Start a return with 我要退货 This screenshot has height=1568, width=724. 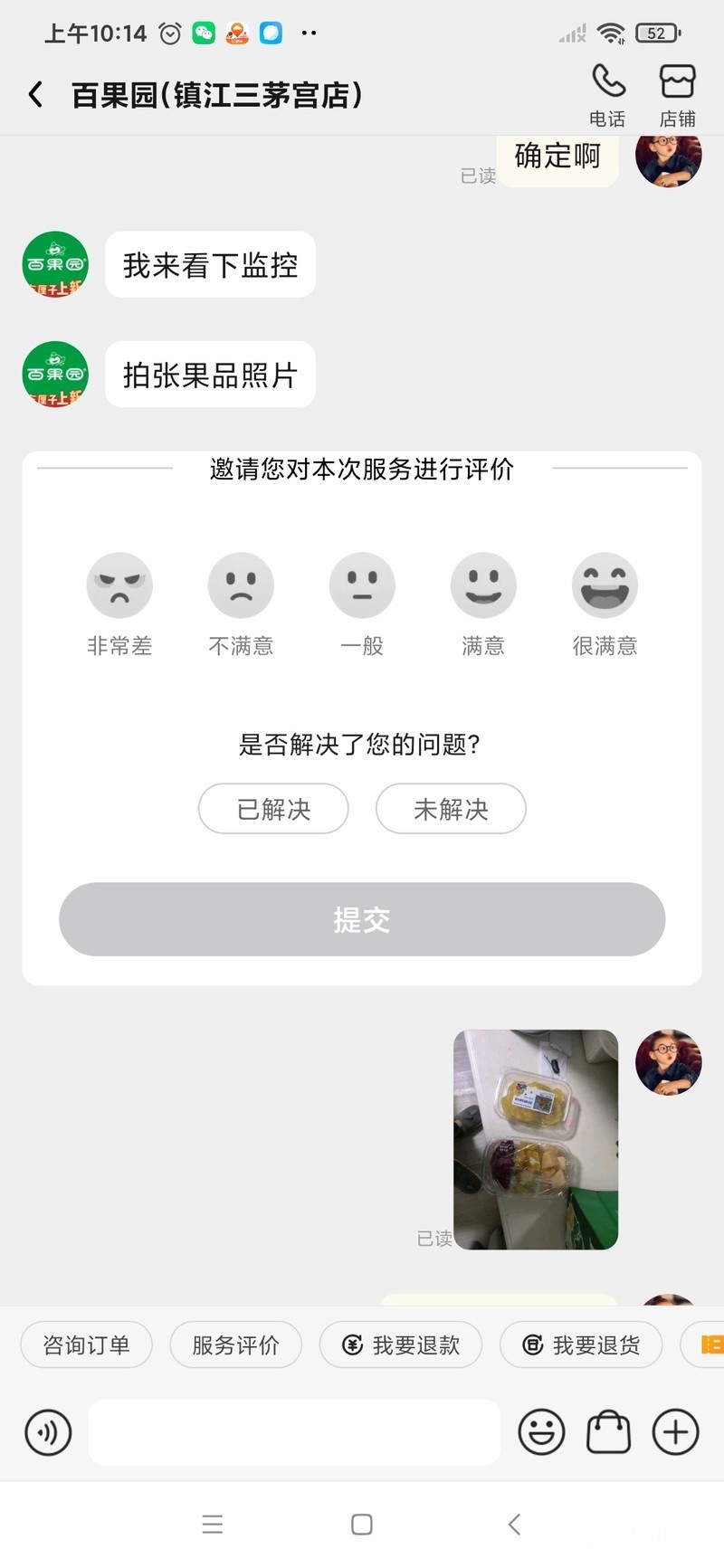[581, 1345]
